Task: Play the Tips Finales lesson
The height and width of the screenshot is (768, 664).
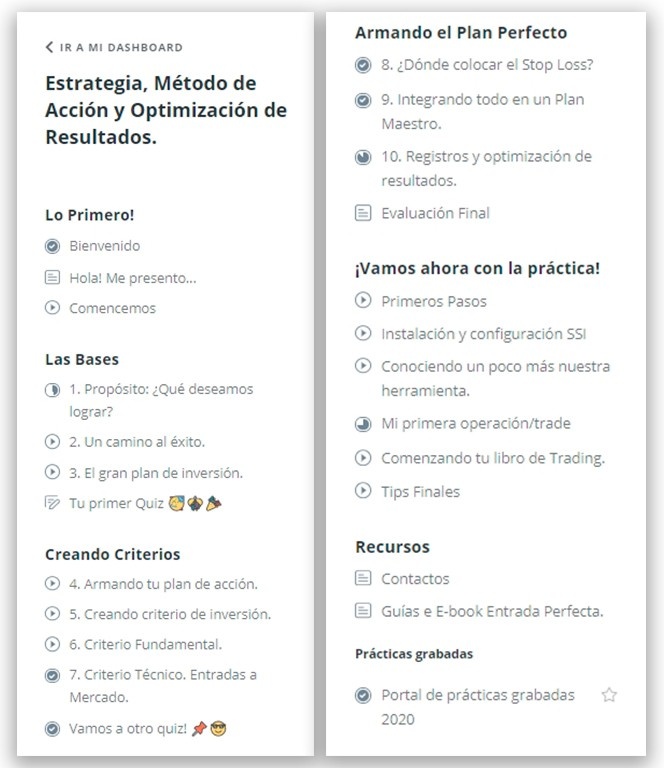Action: pyautogui.click(x=421, y=491)
